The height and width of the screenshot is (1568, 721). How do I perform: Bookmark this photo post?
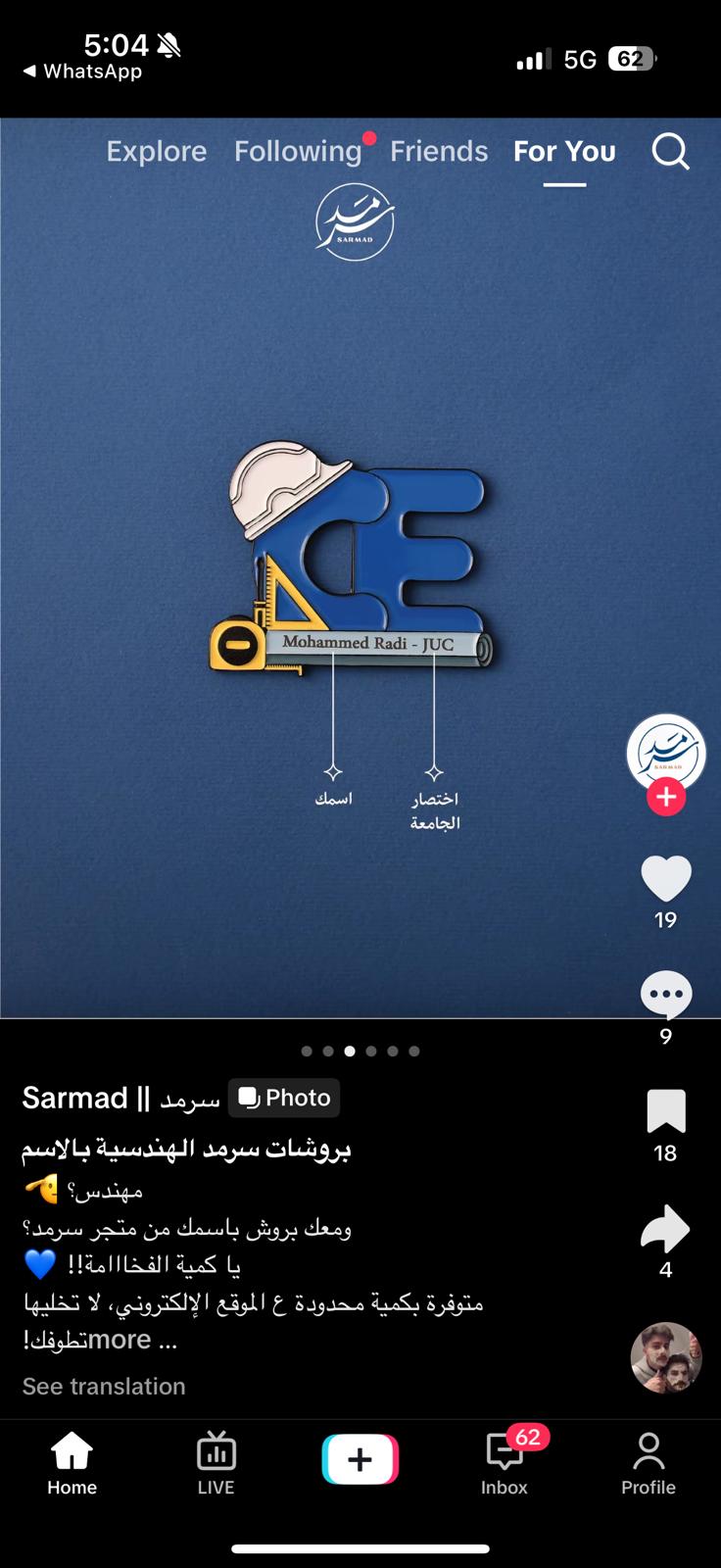pyautogui.click(x=666, y=1111)
